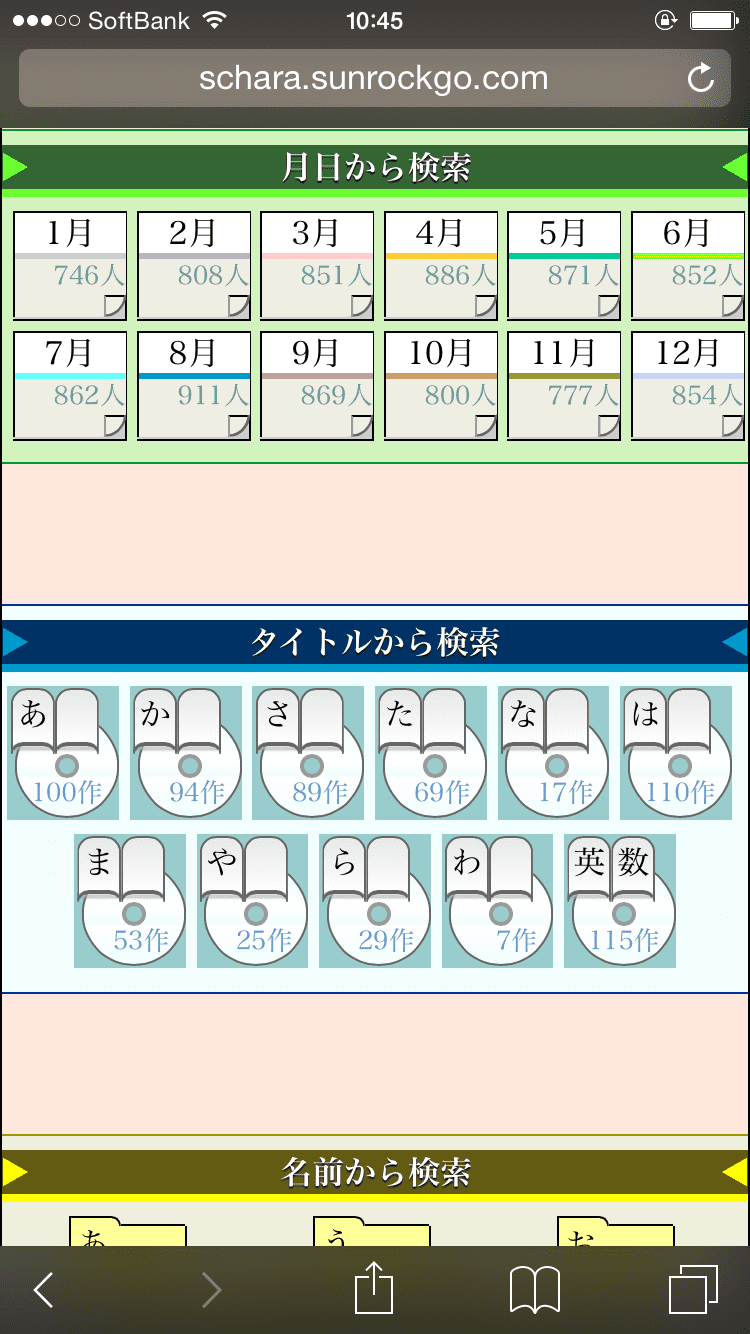
Task: Open Safari bookmarks
Action: pos(535,1290)
